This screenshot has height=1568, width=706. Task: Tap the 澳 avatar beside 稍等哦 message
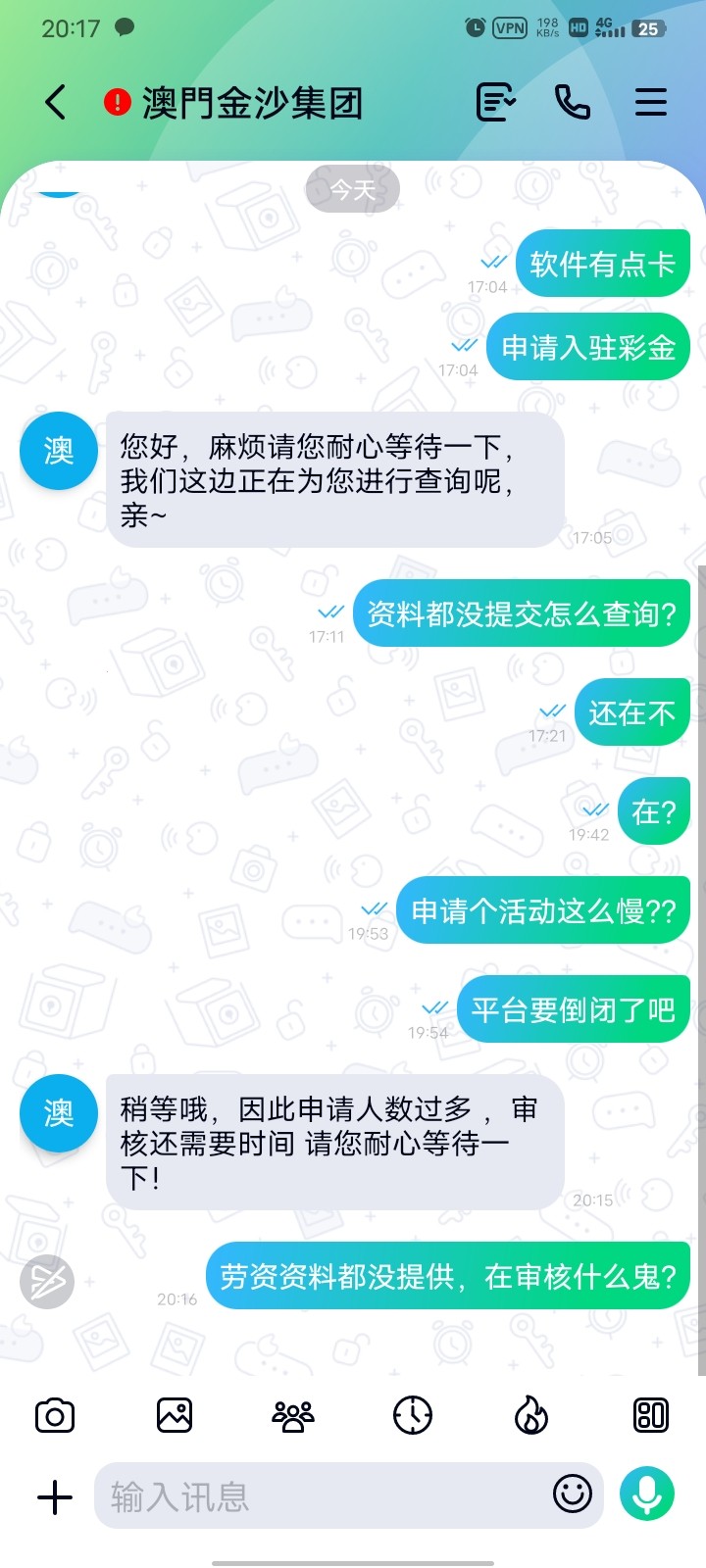coord(59,1113)
